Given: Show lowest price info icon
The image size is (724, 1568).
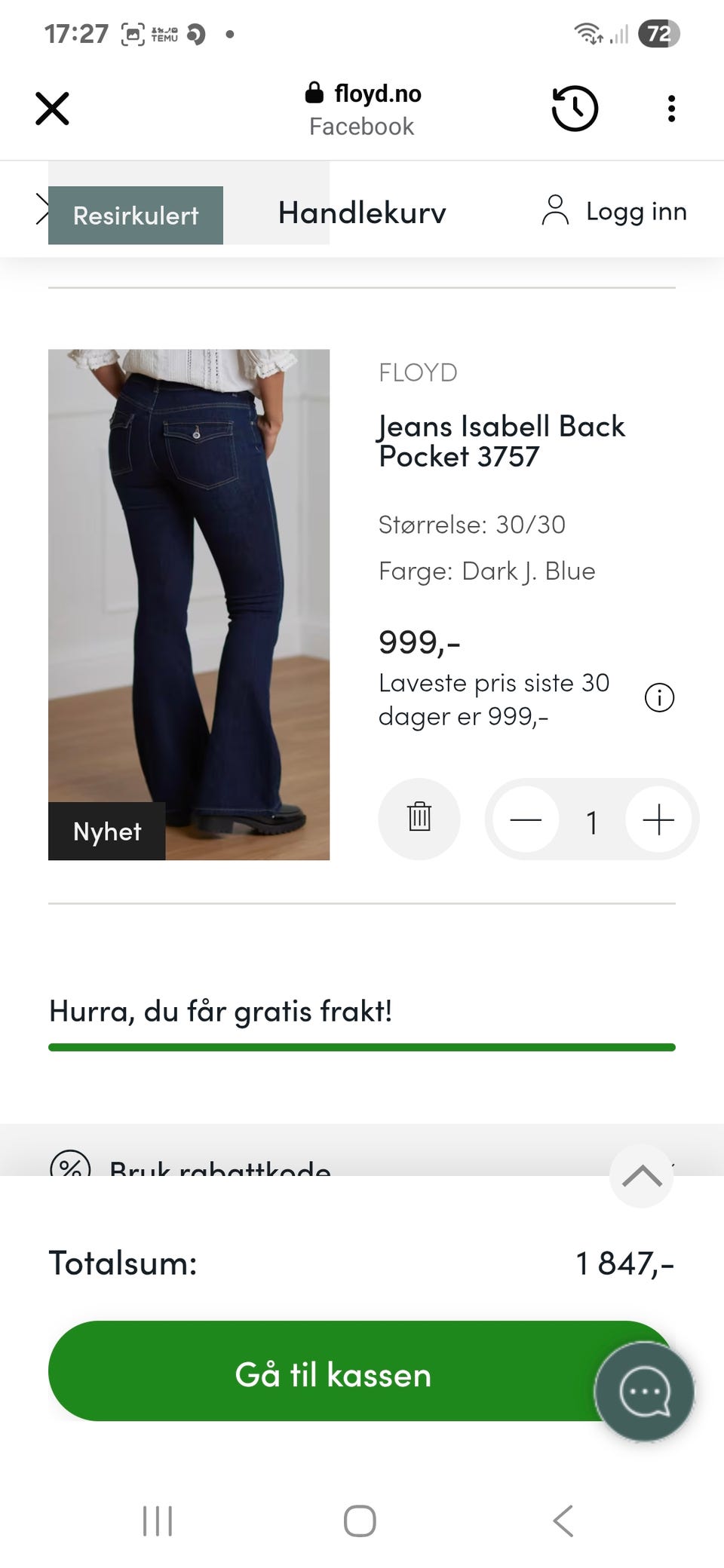Looking at the screenshot, I should click(x=659, y=698).
